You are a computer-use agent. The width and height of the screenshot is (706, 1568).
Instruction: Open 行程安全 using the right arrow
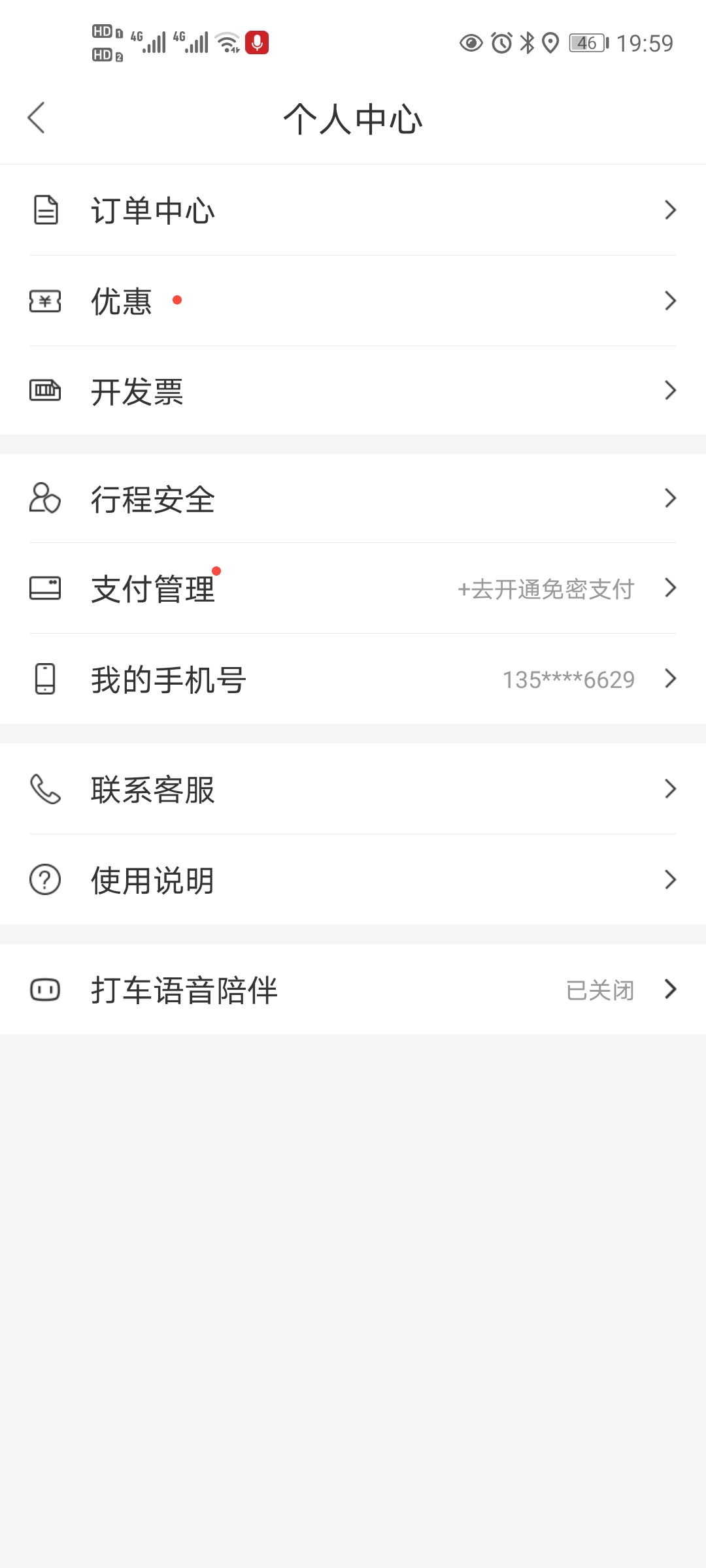coord(670,498)
